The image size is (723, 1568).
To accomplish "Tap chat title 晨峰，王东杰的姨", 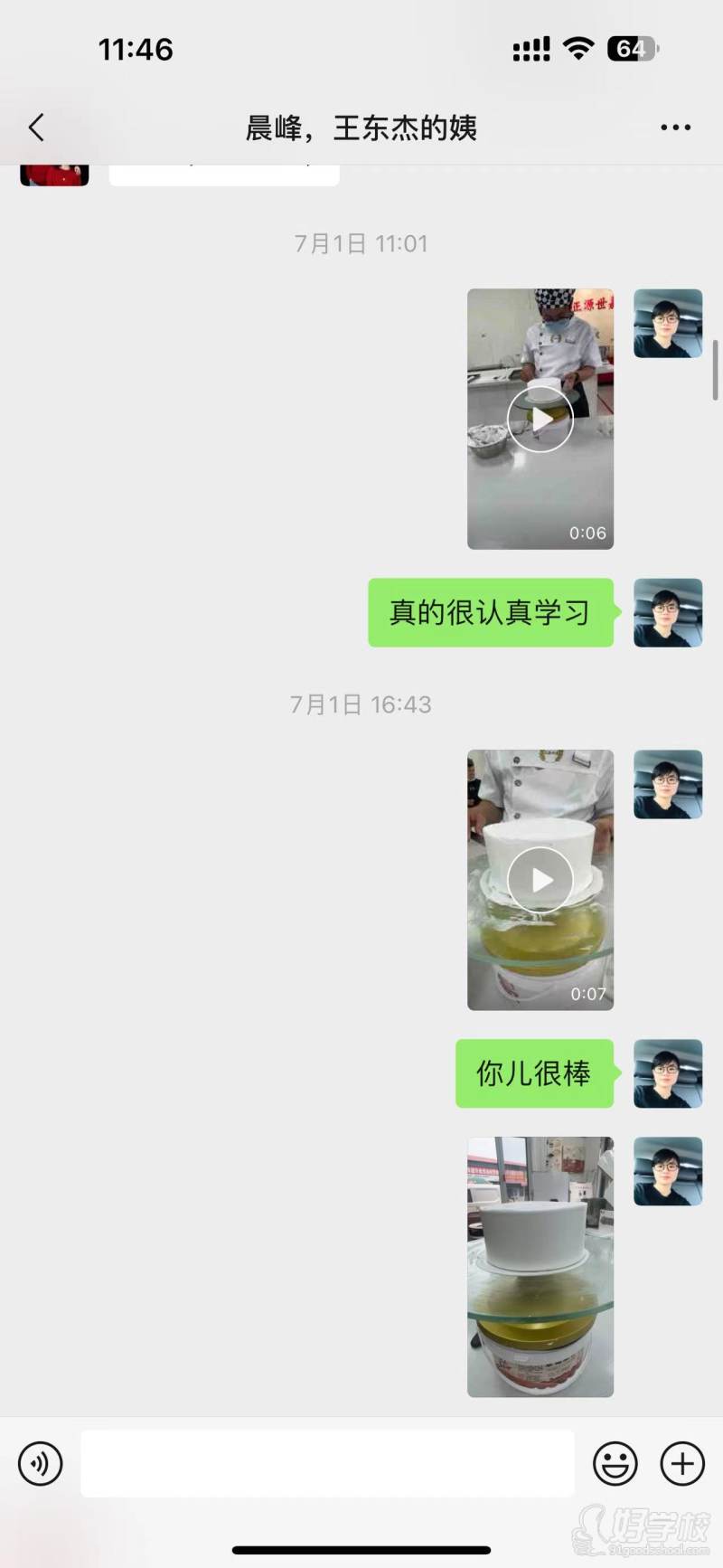I will (x=361, y=127).
